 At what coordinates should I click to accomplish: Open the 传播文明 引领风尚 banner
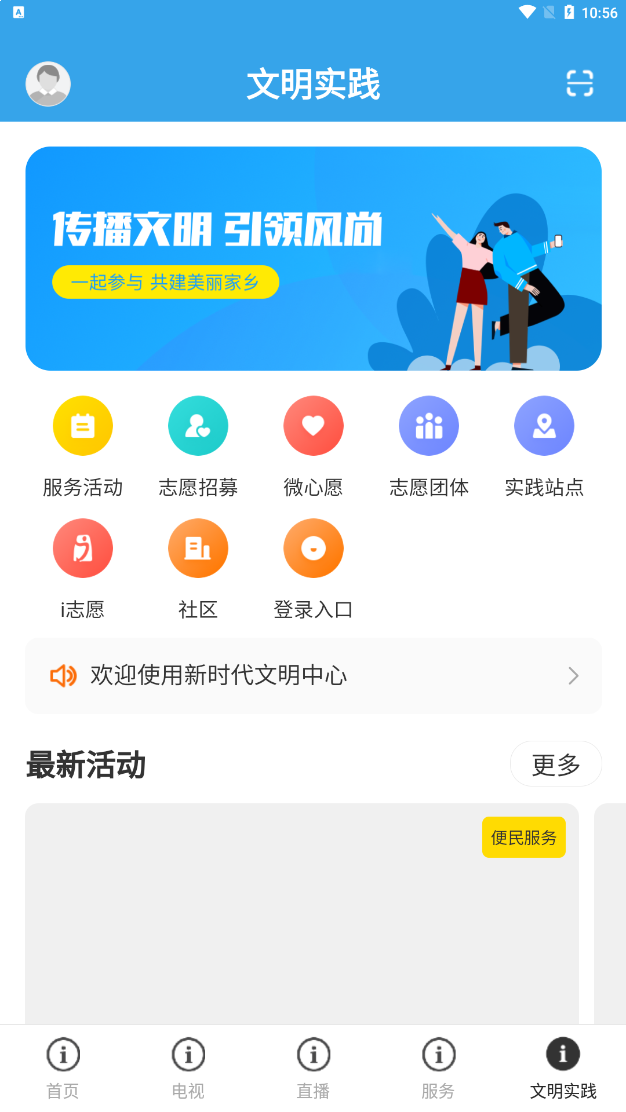click(313, 259)
